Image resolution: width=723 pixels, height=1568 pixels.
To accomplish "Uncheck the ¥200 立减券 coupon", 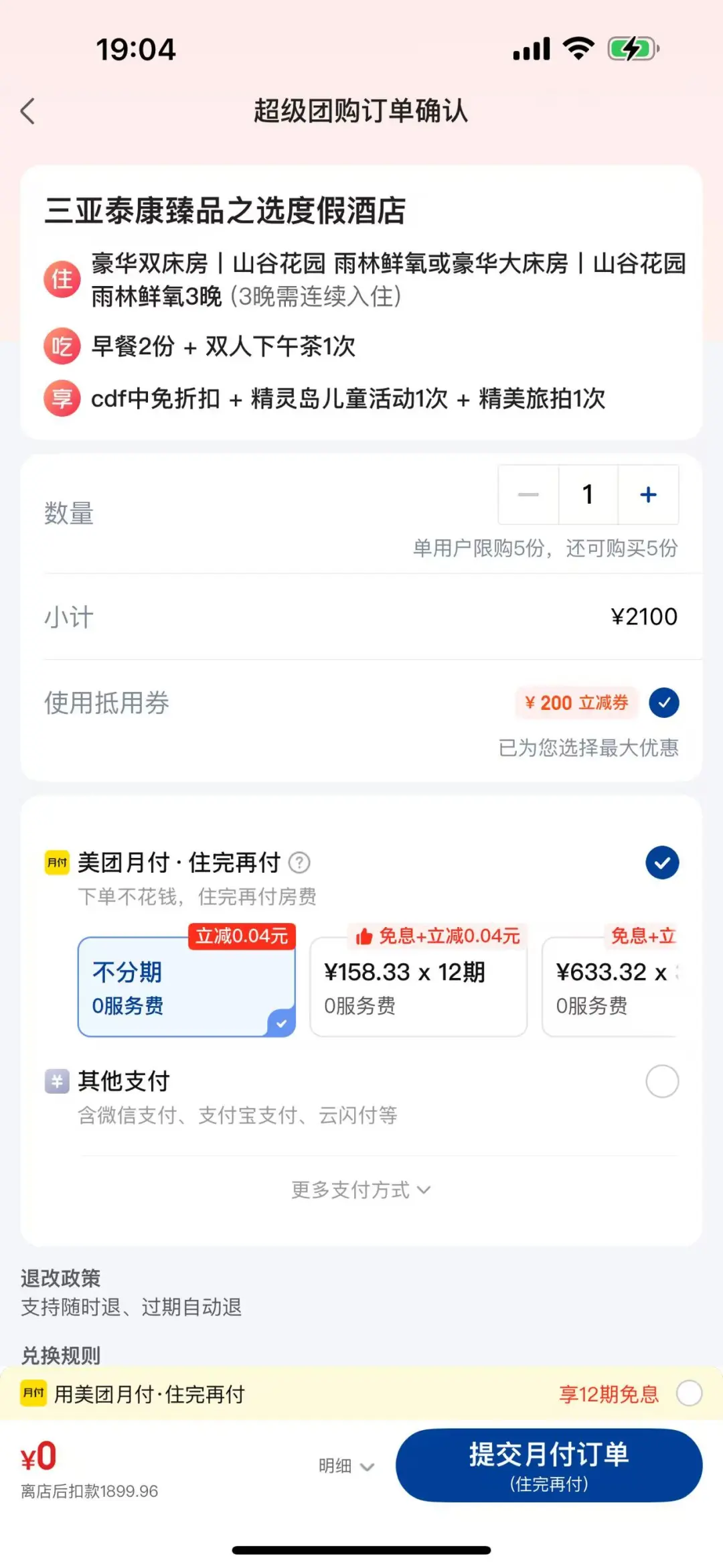I will pyautogui.click(x=663, y=703).
